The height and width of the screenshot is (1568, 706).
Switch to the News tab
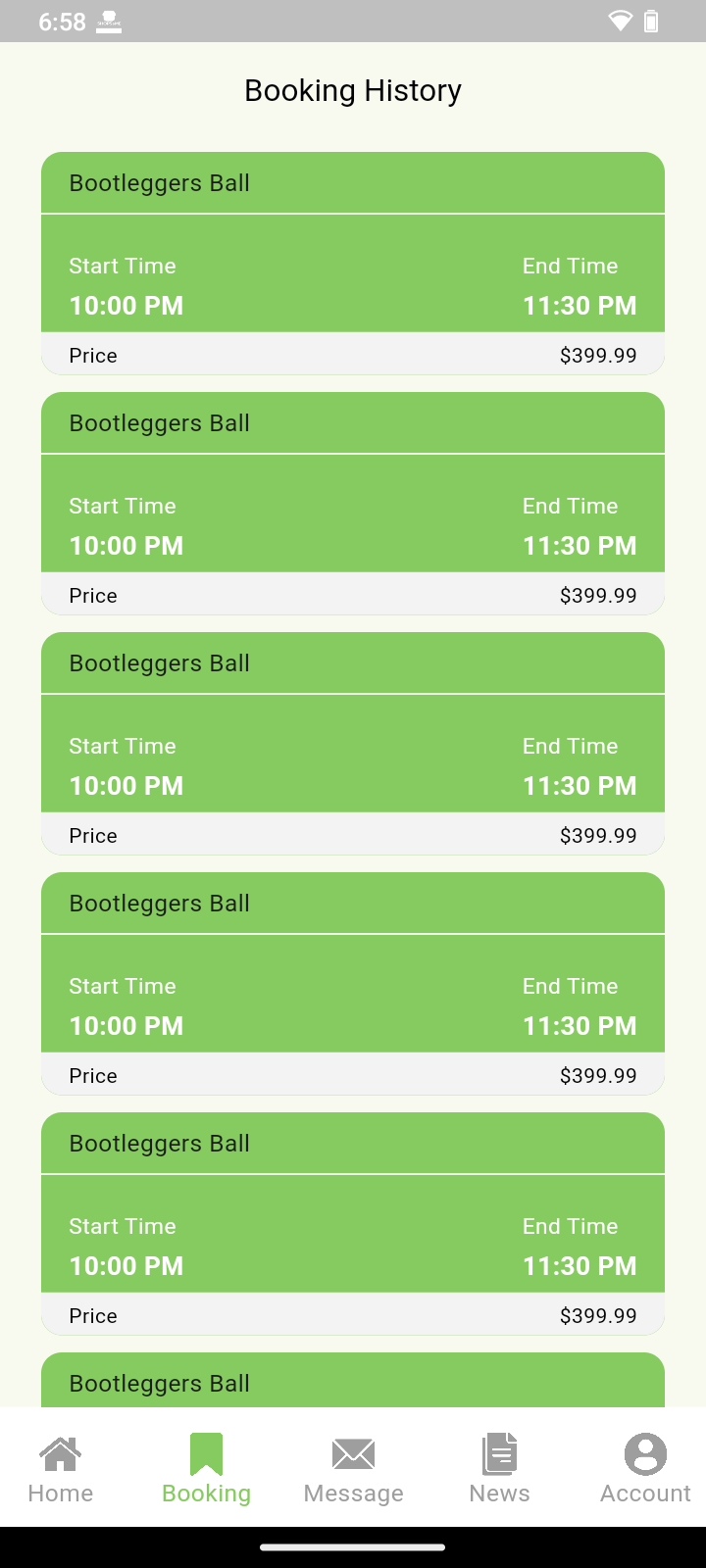point(499,1467)
